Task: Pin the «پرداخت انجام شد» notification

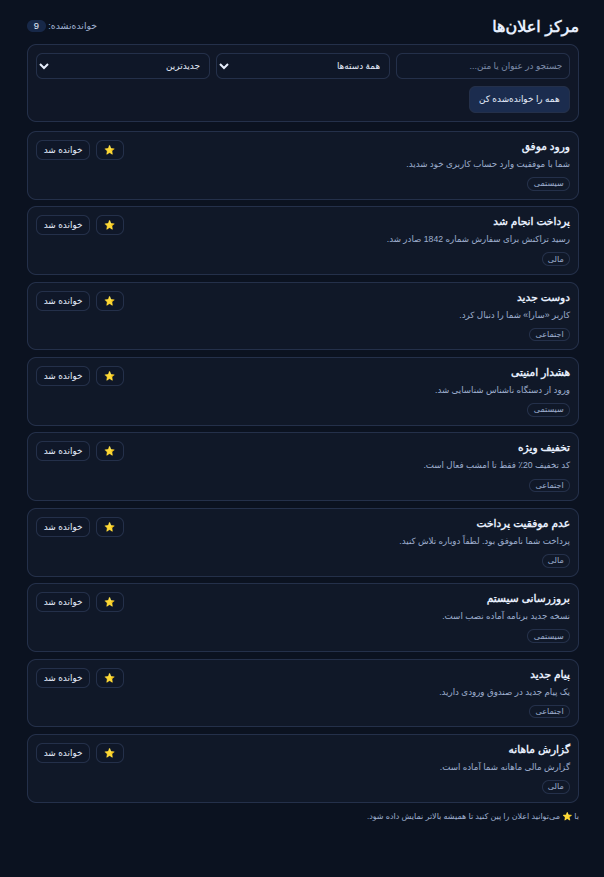Action: [110, 225]
